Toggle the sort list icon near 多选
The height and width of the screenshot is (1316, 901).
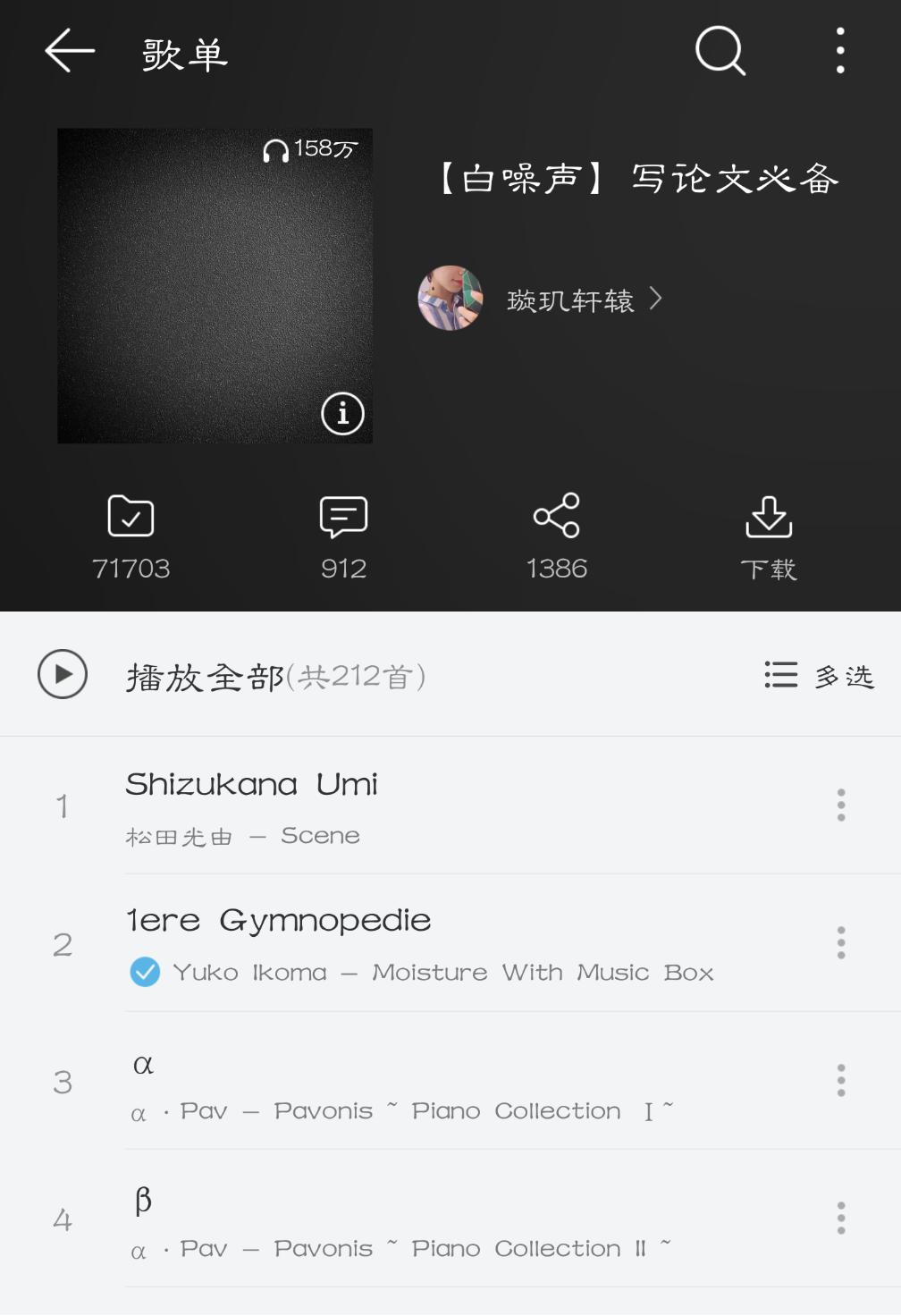pos(779,675)
